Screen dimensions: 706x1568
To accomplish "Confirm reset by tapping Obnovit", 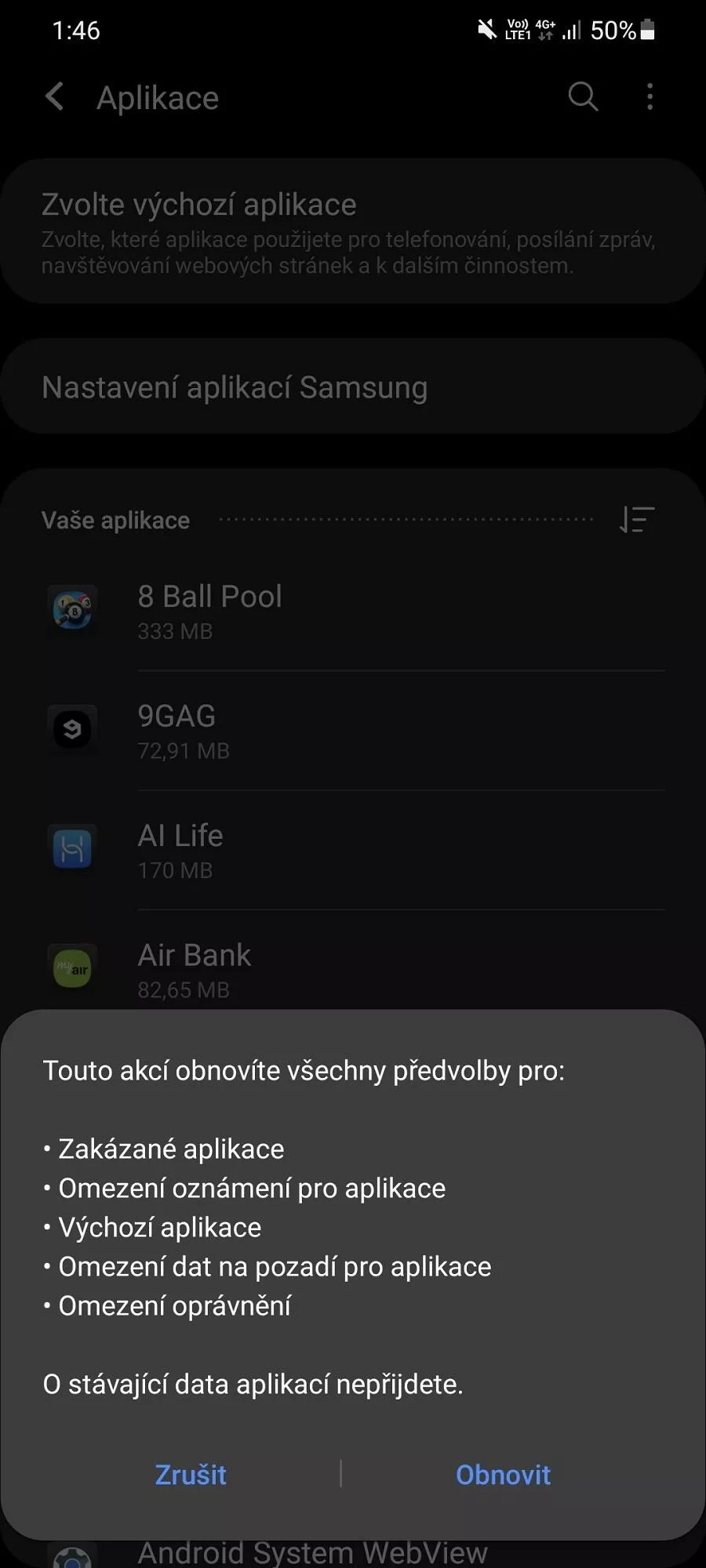I will click(503, 1475).
